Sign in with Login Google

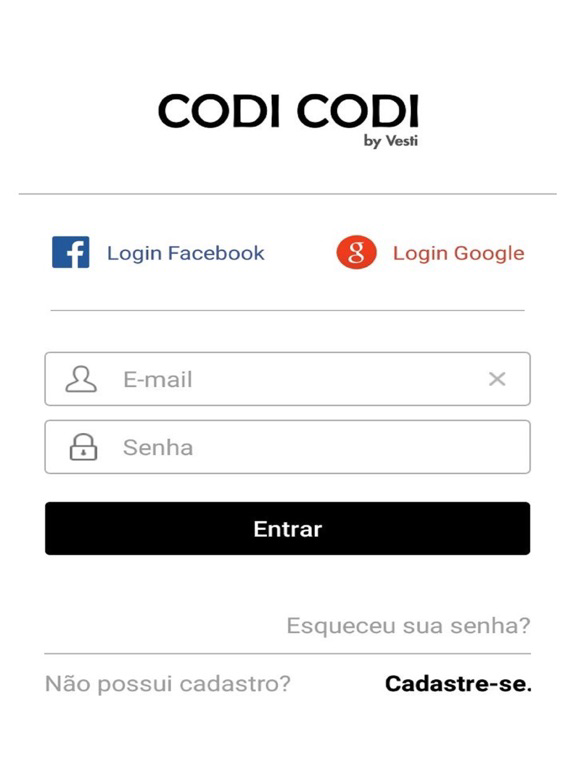click(x=430, y=253)
